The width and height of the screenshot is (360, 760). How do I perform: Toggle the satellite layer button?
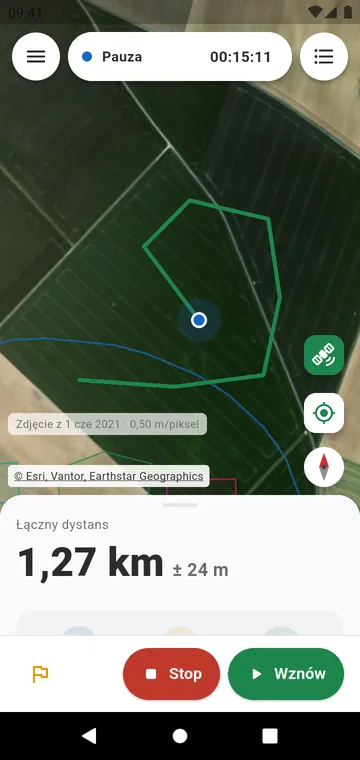(324, 355)
